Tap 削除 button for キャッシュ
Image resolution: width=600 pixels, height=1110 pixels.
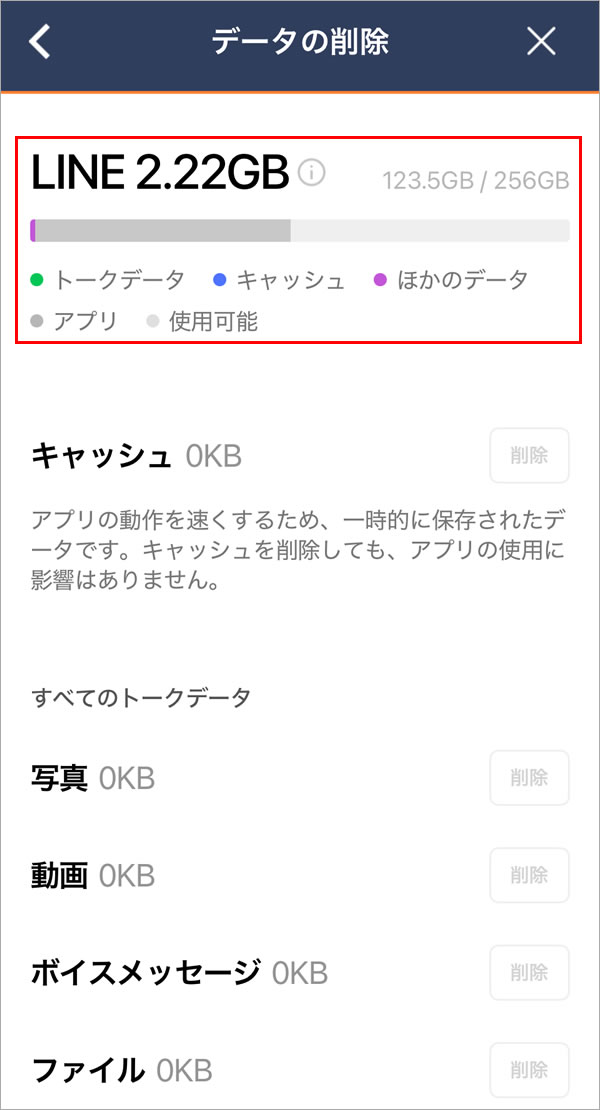529,456
